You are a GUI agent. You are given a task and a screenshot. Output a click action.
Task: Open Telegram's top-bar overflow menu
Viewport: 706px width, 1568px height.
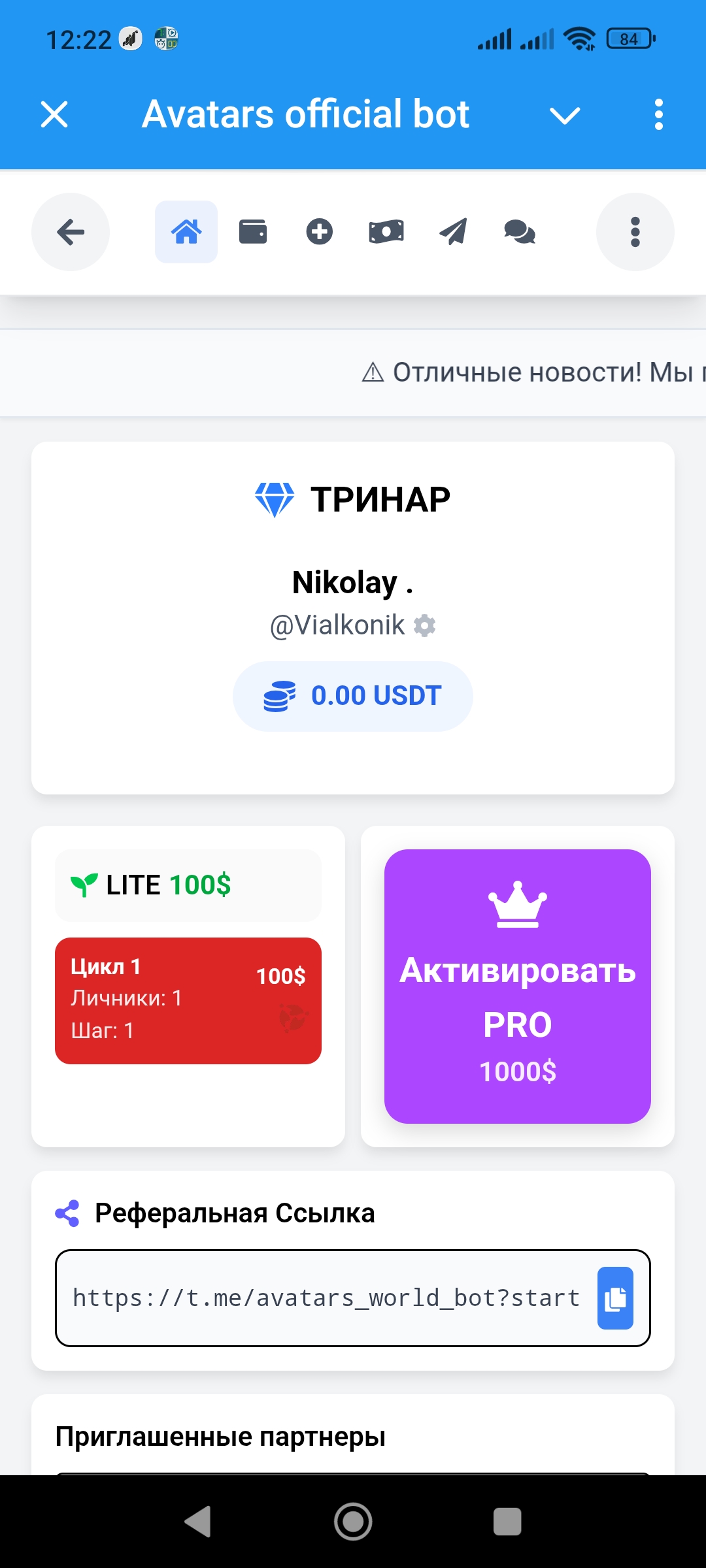pyautogui.click(x=658, y=115)
